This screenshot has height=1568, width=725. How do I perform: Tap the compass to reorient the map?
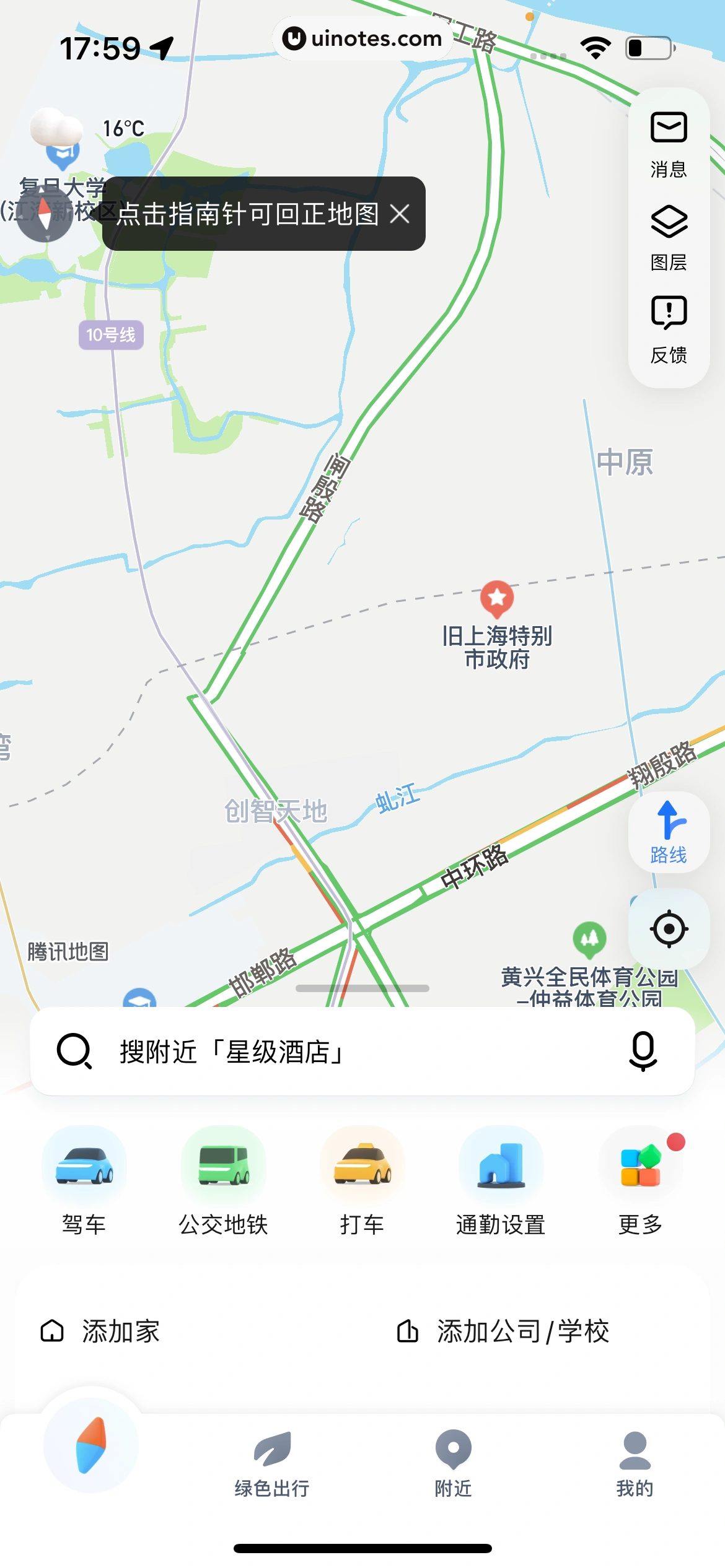[x=45, y=214]
